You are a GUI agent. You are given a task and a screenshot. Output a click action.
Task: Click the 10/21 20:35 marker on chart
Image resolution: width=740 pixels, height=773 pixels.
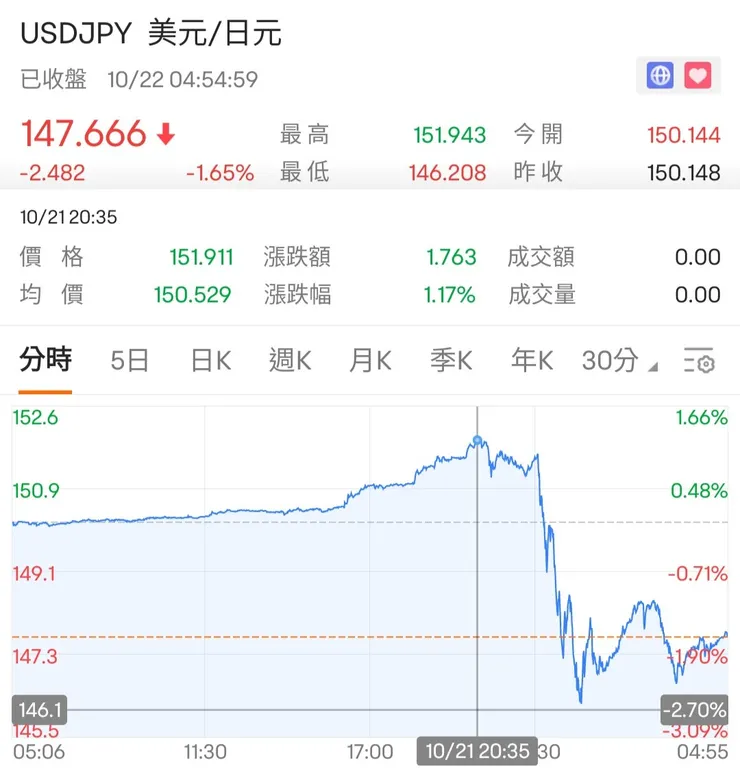click(477, 750)
